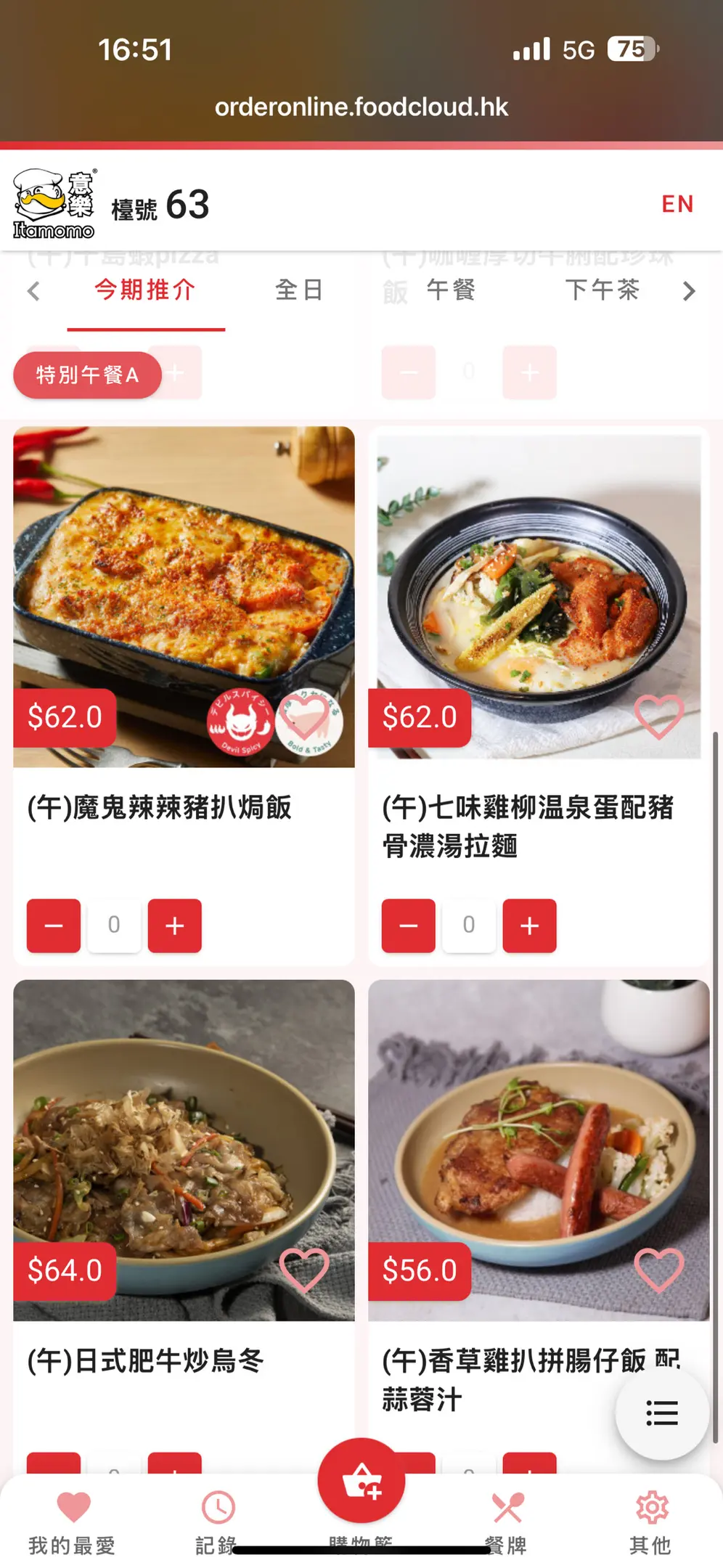Show previous categories with left arrow
Screen dimensions: 723x1568
tap(33, 291)
